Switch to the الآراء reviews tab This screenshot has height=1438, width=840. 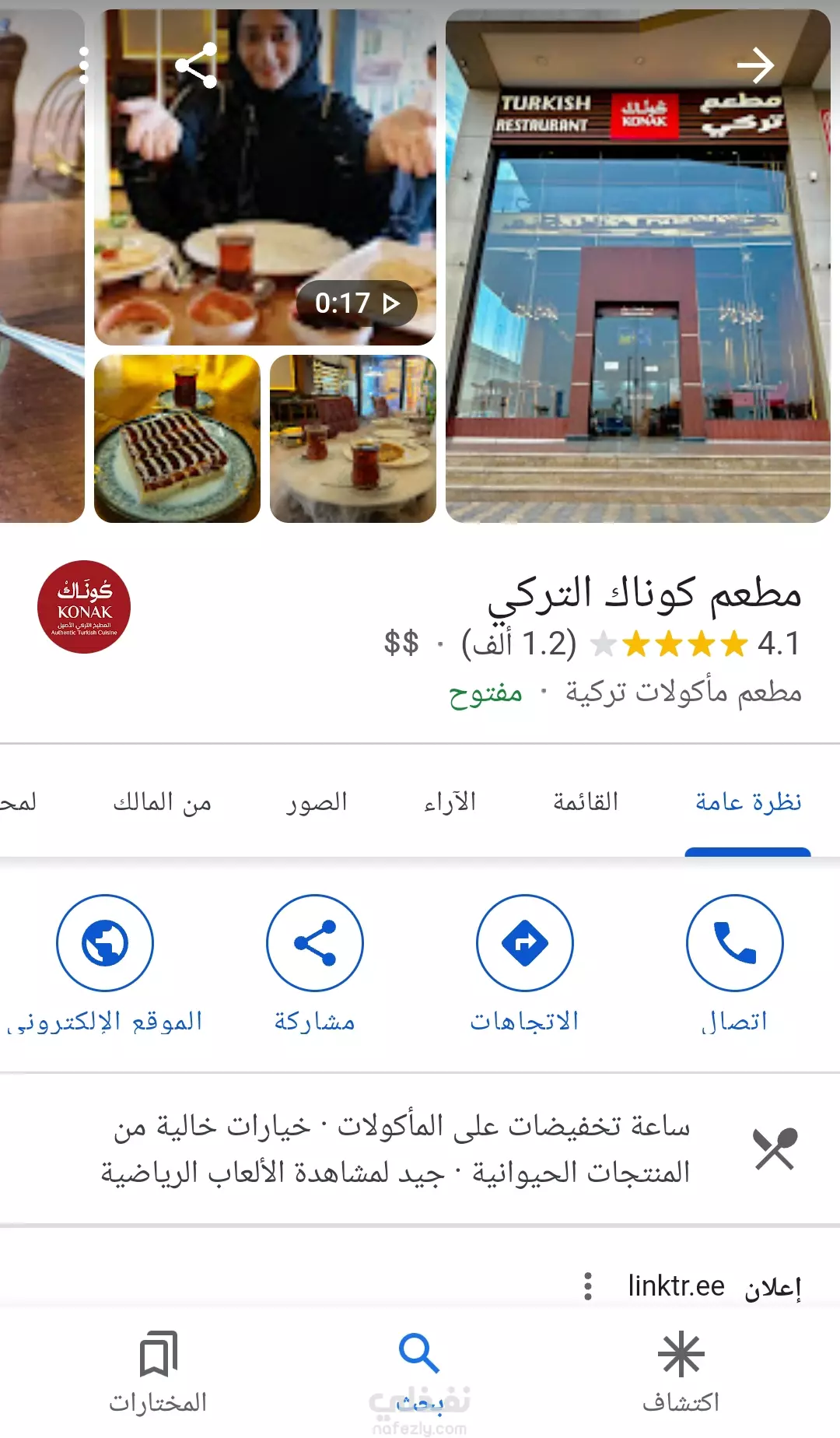tap(450, 801)
